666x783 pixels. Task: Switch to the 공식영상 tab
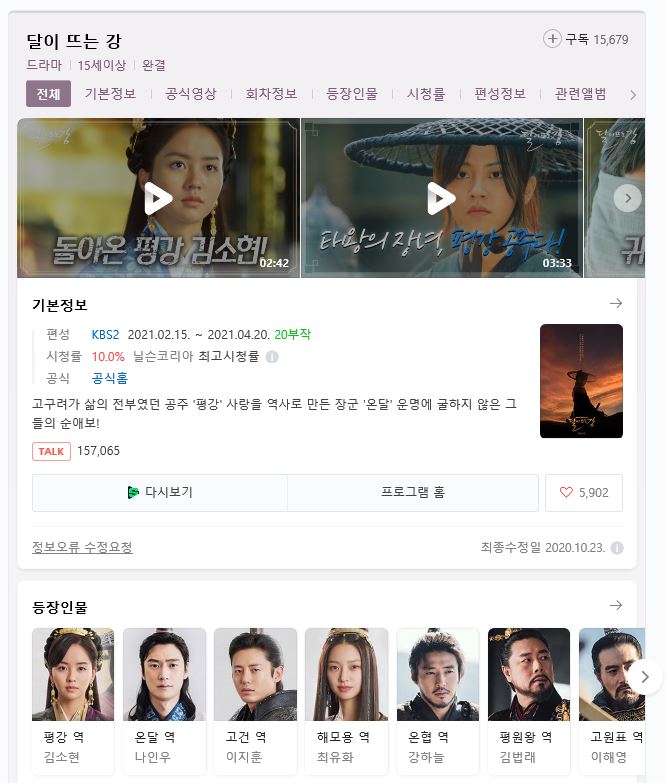(191, 94)
